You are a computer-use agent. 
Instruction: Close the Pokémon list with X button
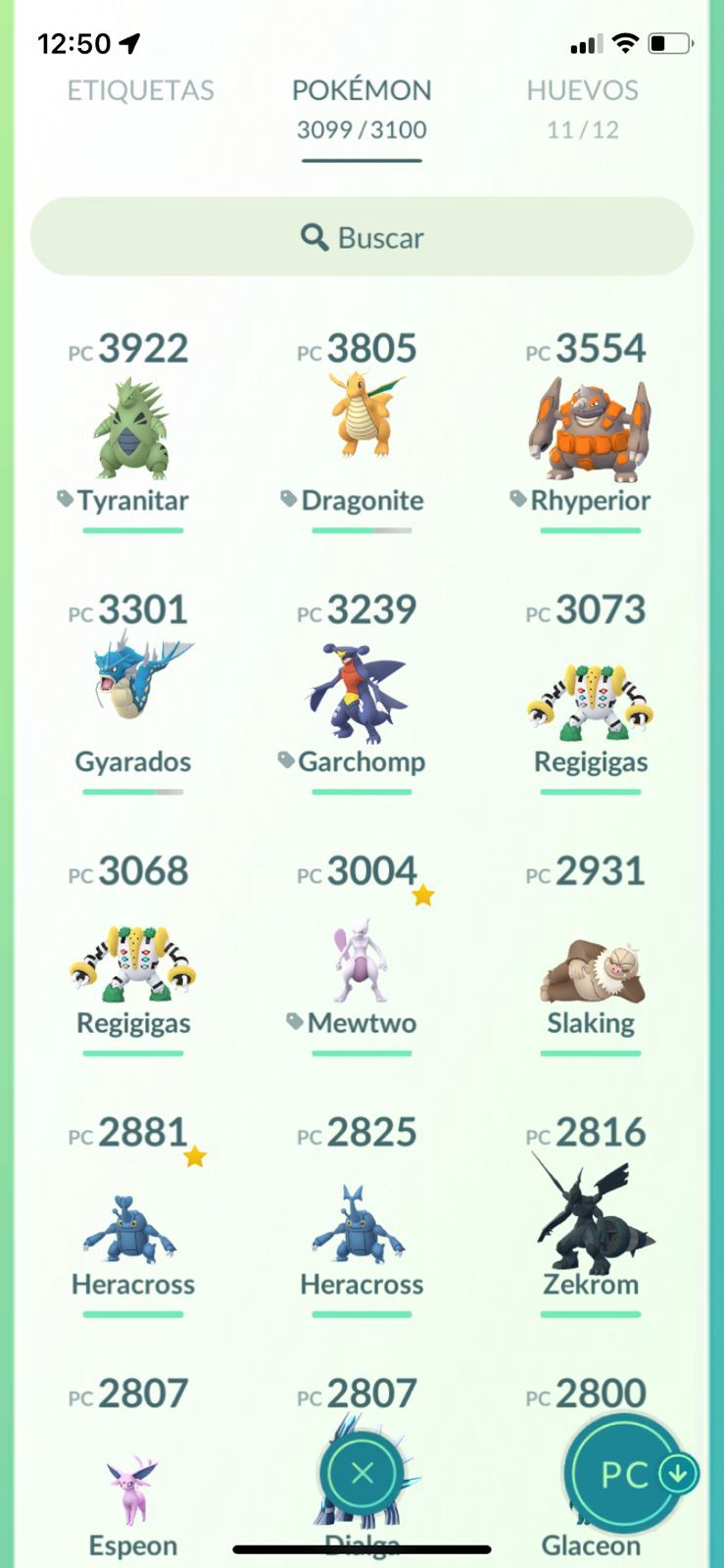click(362, 1473)
